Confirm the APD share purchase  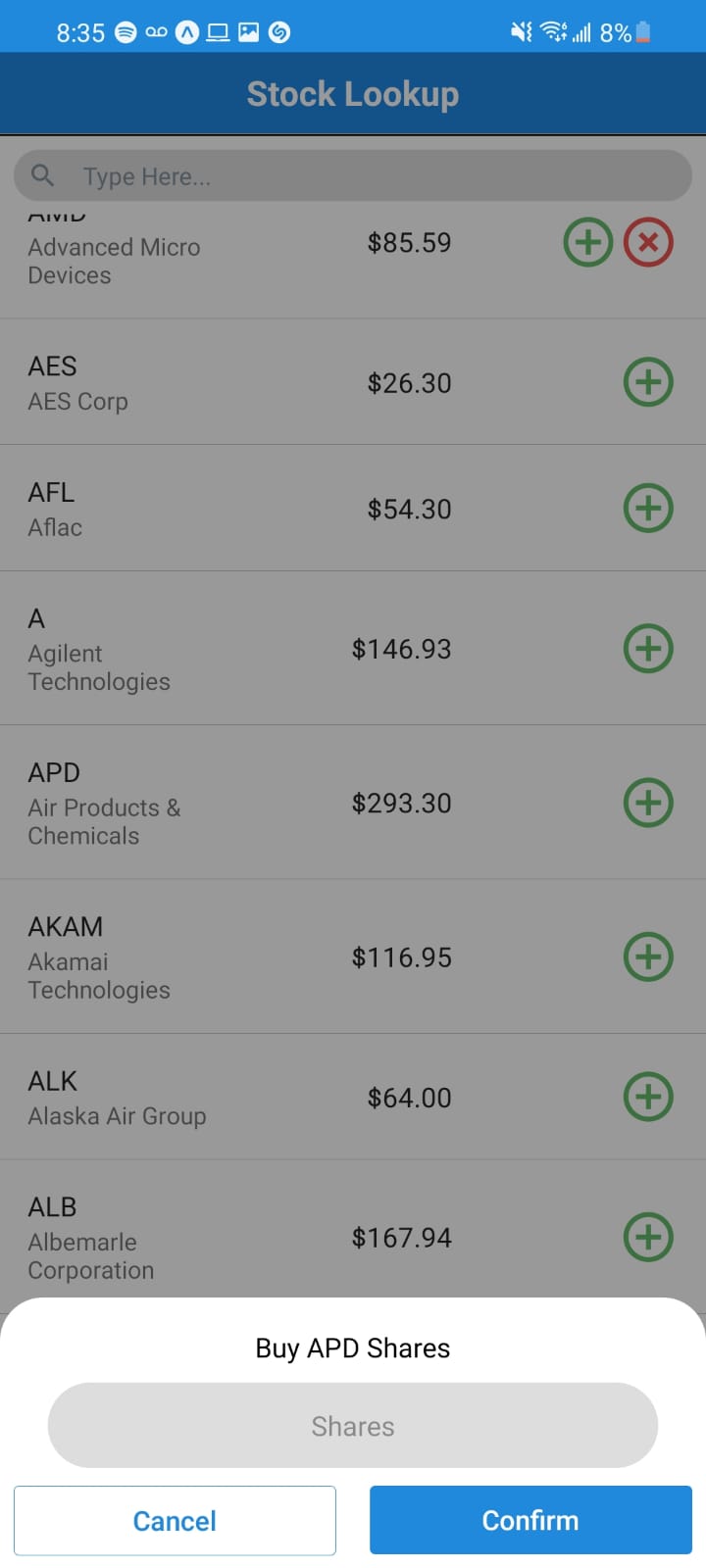click(x=530, y=1520)
